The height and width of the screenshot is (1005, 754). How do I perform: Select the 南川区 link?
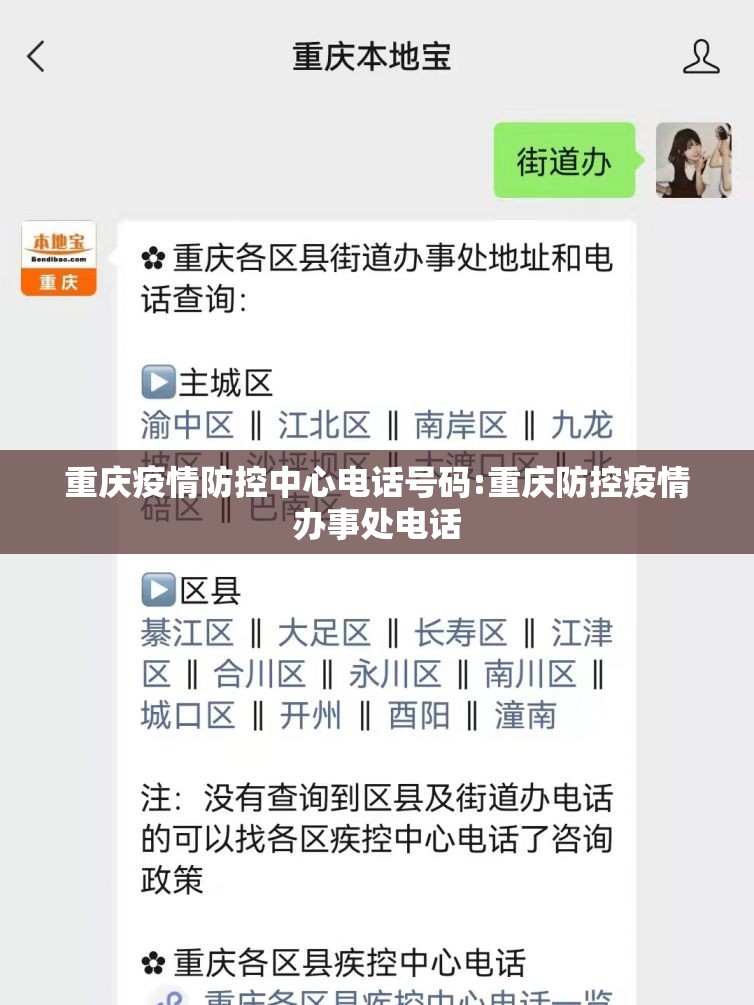click(x=531, y=674)
